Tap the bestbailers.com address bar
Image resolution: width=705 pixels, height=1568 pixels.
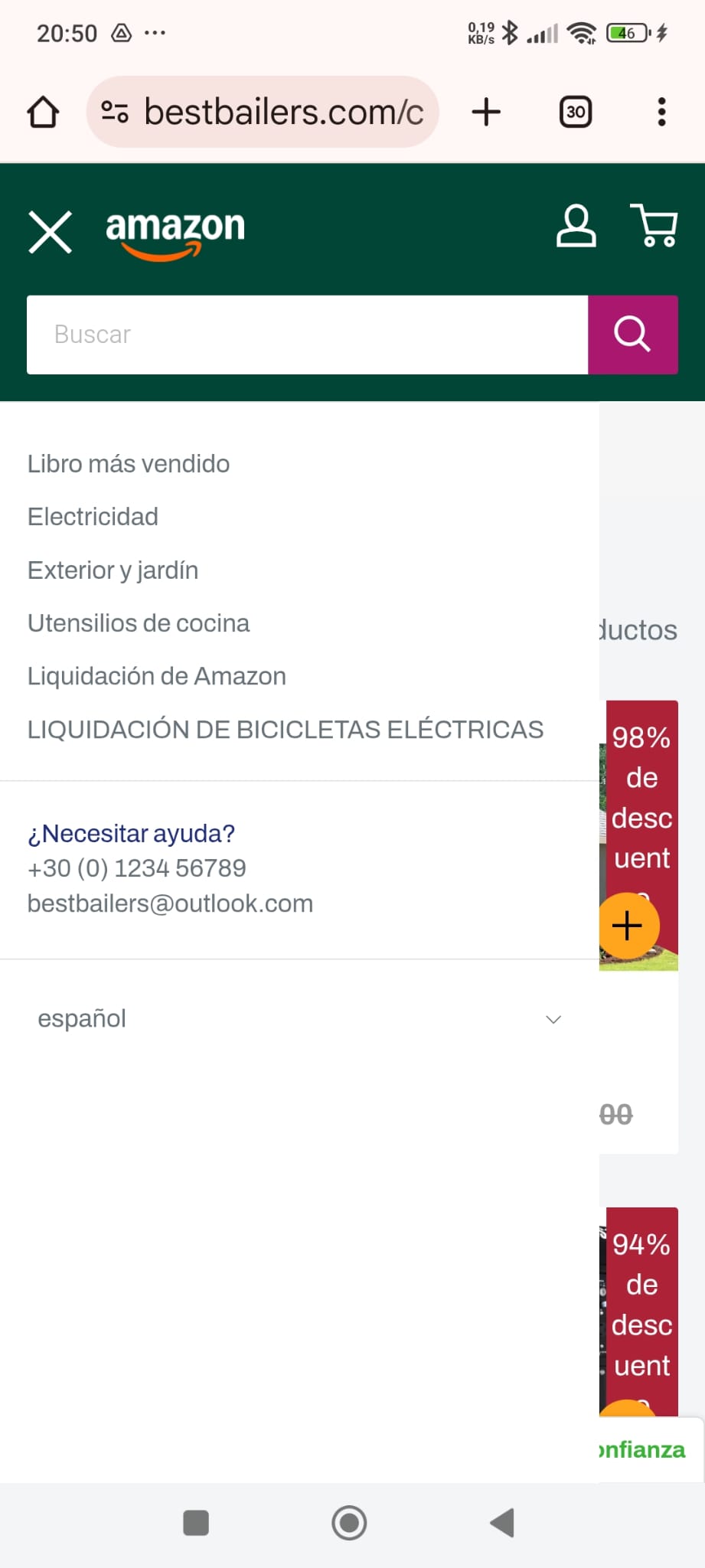[263, 113]
